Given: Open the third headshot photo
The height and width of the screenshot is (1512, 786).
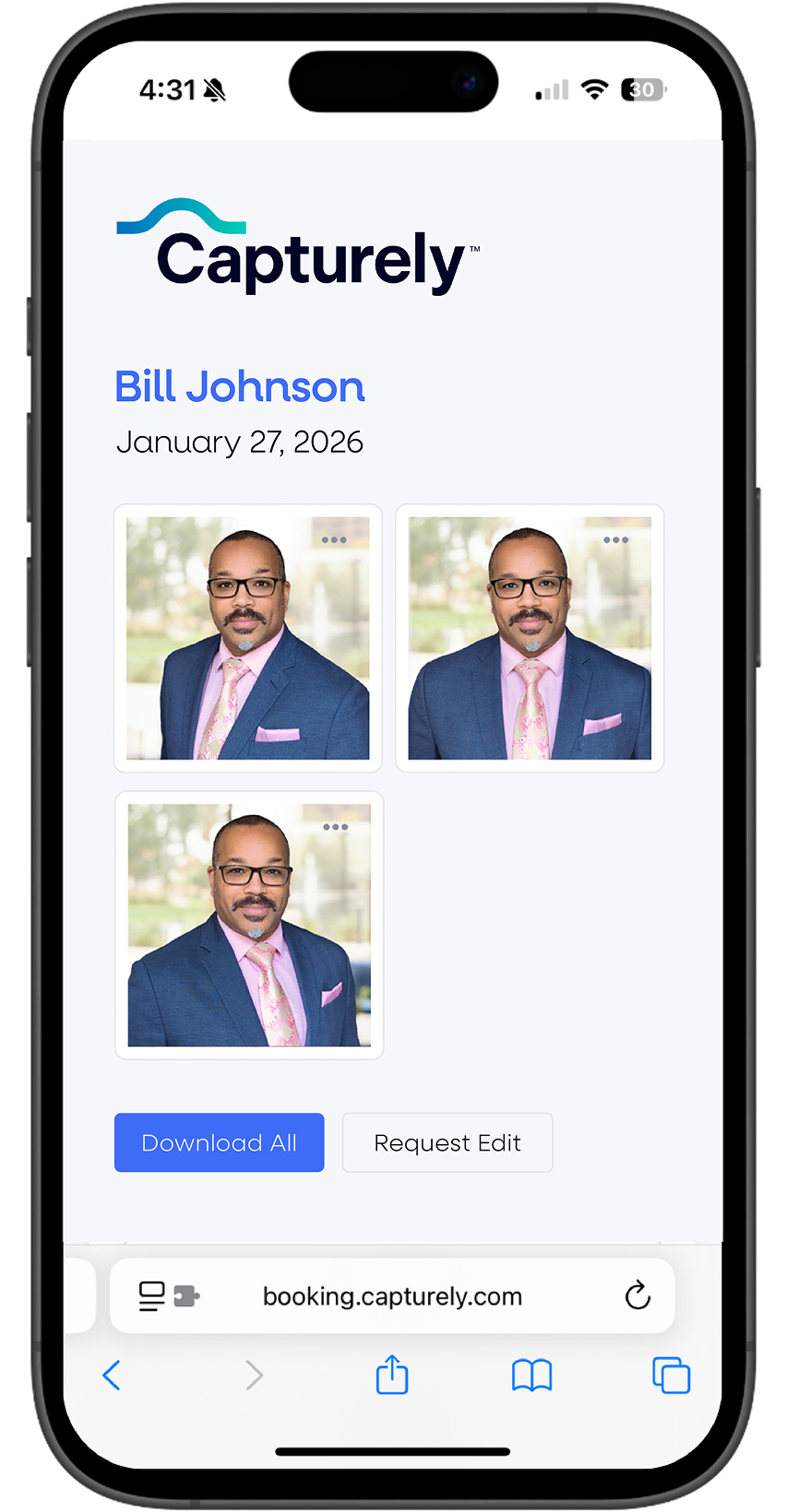Looking at the screenshot, I should pyautogui.click(x=249, y=925).
